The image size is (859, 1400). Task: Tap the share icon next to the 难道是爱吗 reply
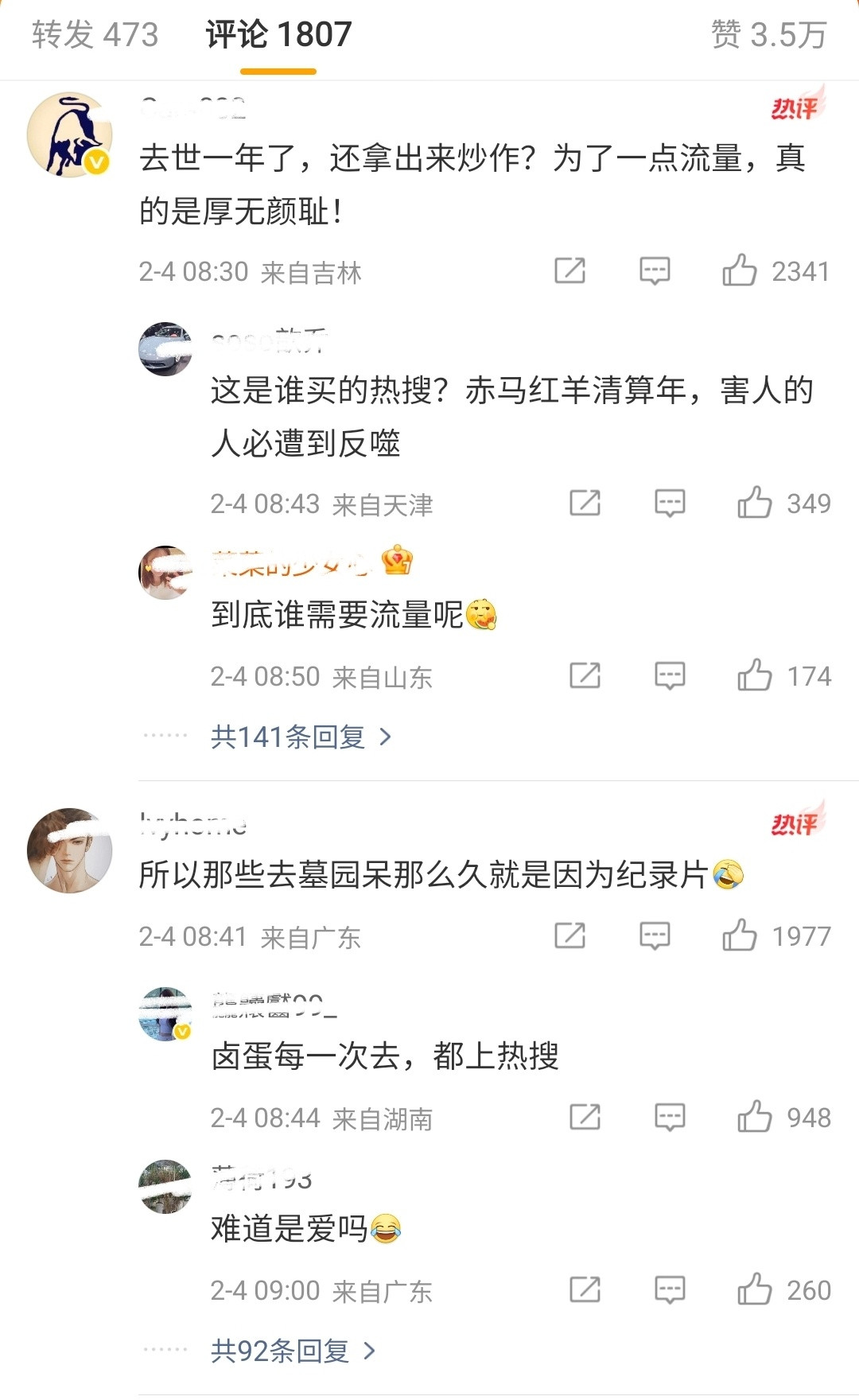coord(585,1290)
